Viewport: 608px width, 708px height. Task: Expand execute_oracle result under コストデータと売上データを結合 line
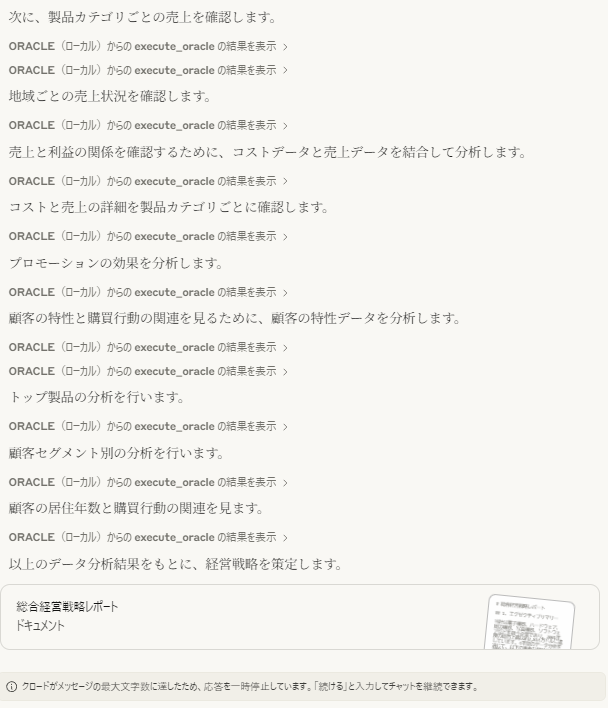coord(148,181)
